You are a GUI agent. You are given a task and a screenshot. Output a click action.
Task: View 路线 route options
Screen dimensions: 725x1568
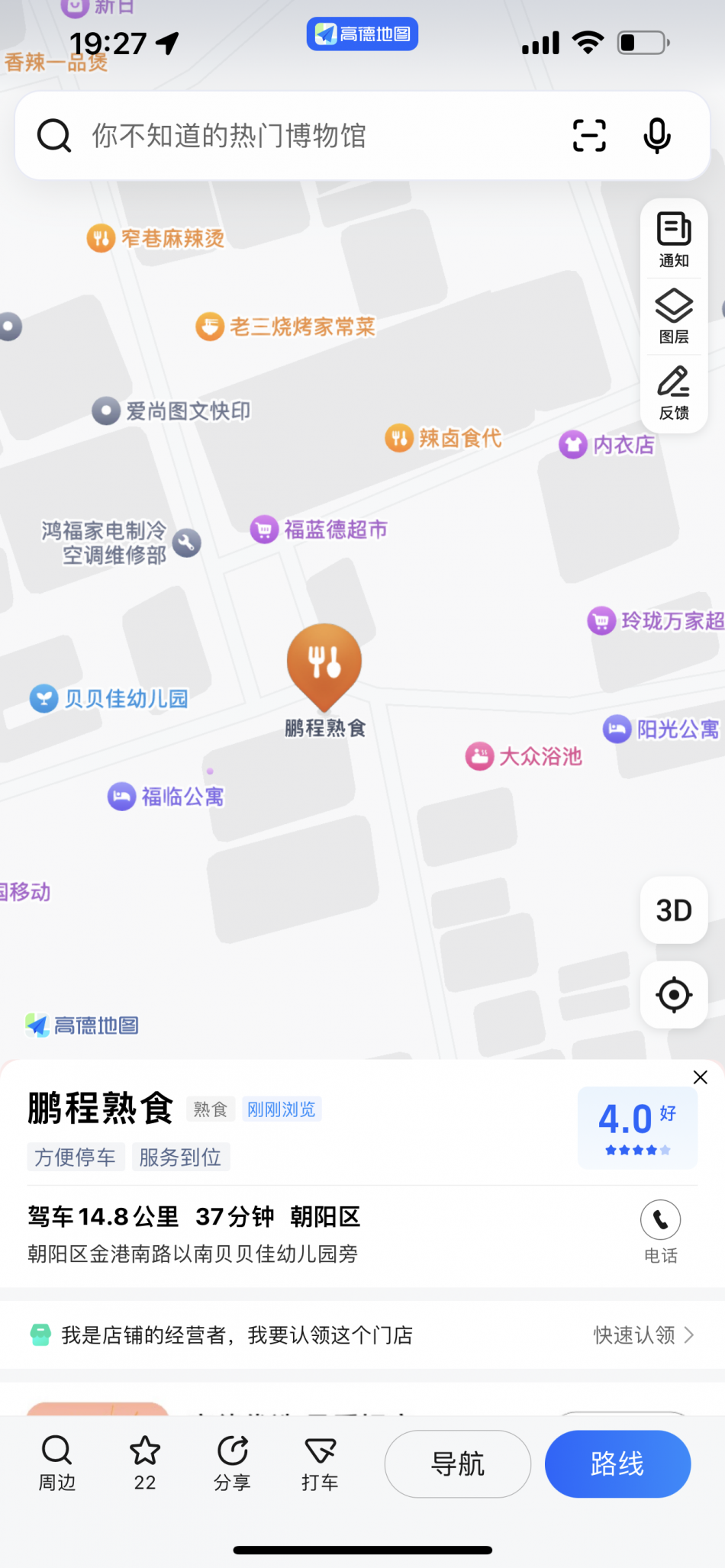[x=617, y=1463]
